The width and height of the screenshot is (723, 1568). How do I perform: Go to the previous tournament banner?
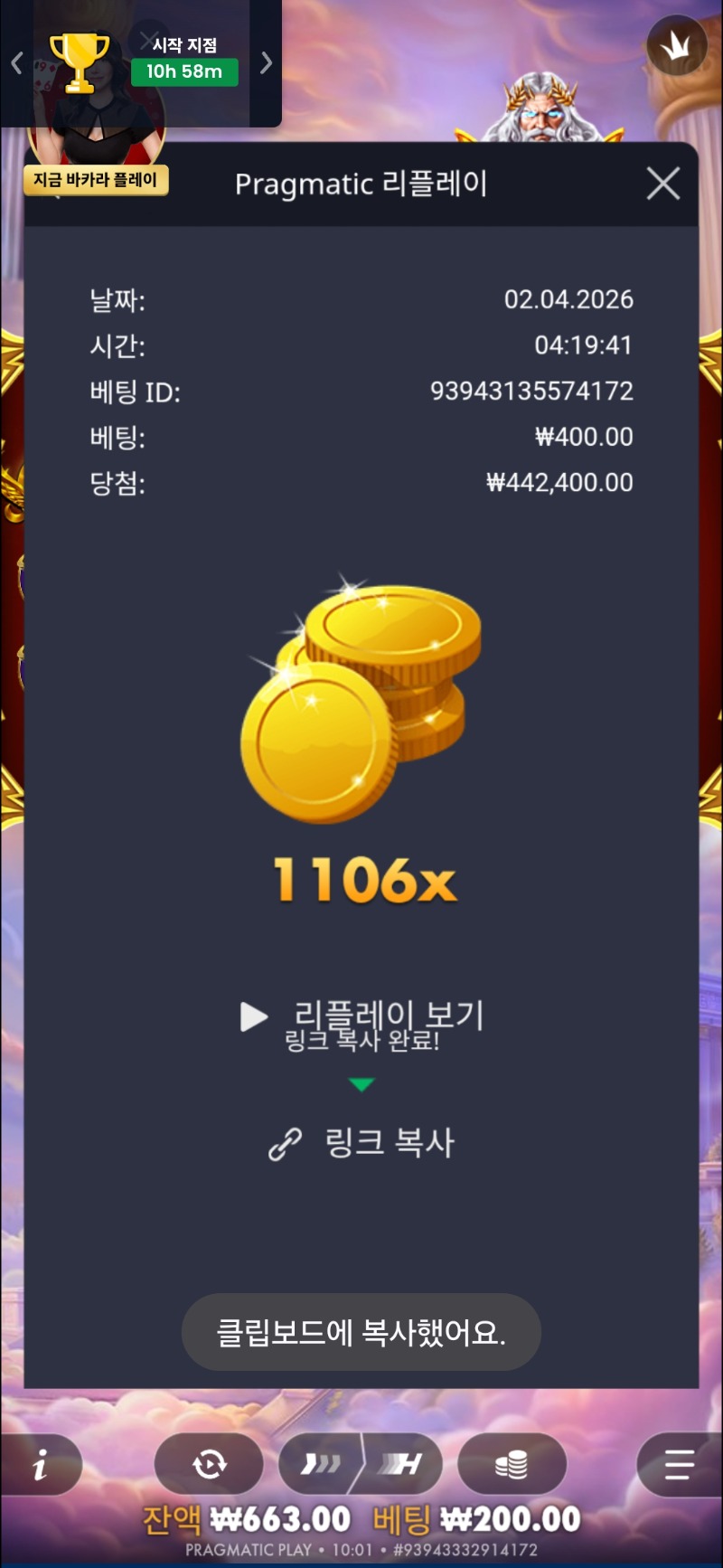pos(16,62)
